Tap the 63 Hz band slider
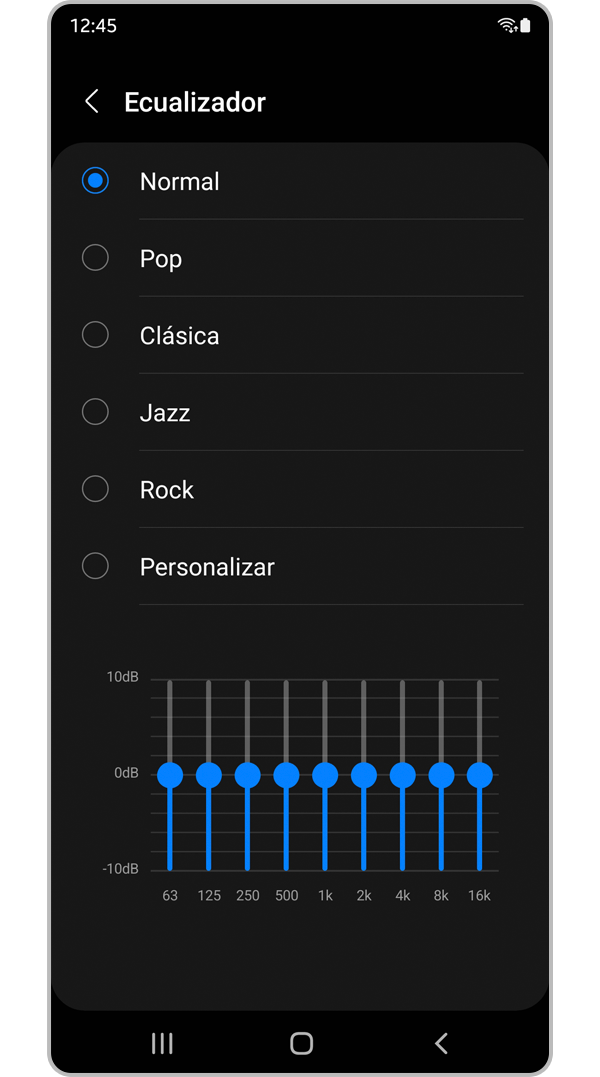 tap(170, 775)
